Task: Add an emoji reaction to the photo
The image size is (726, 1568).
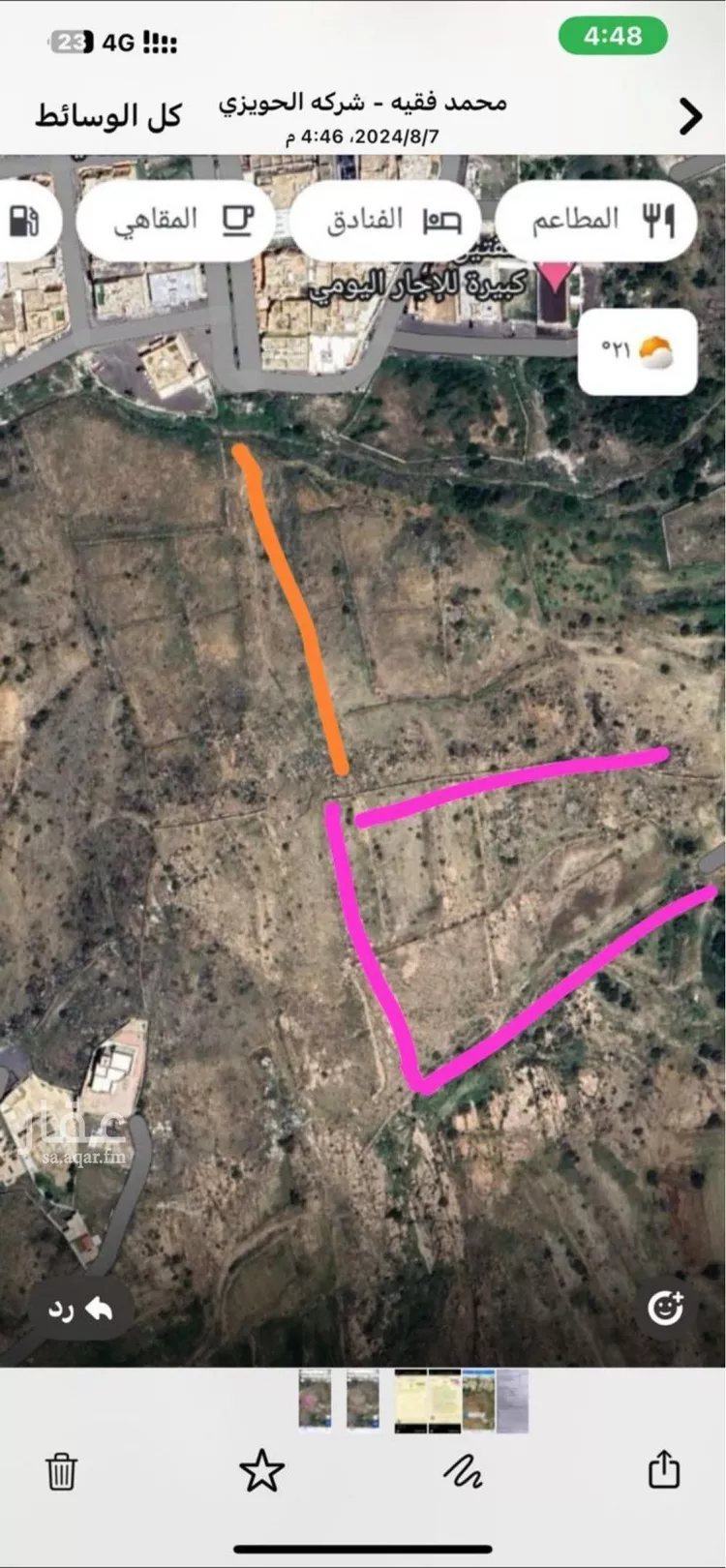Action: [665, 1308]
